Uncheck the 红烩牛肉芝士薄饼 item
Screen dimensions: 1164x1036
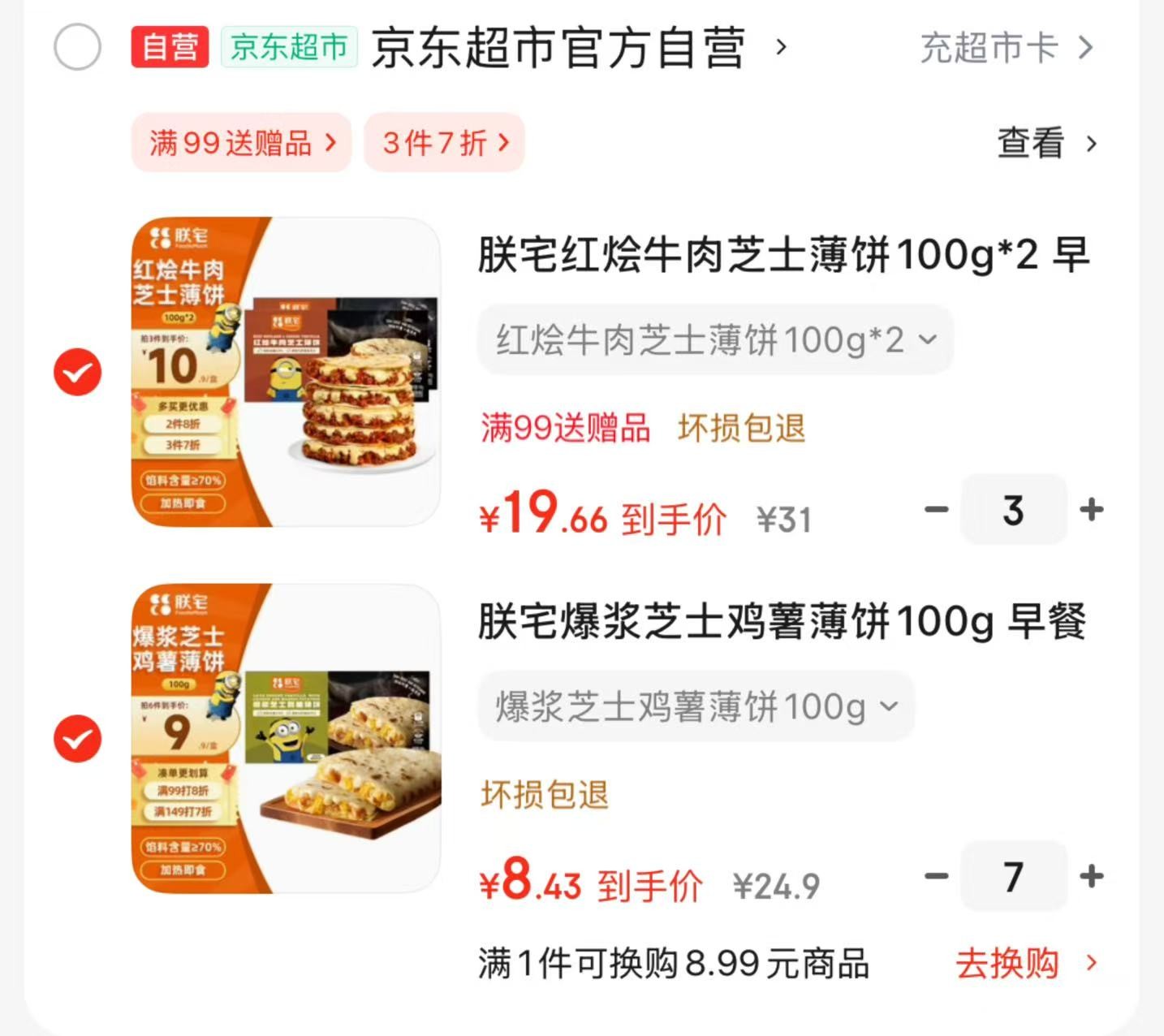point(77,373)
